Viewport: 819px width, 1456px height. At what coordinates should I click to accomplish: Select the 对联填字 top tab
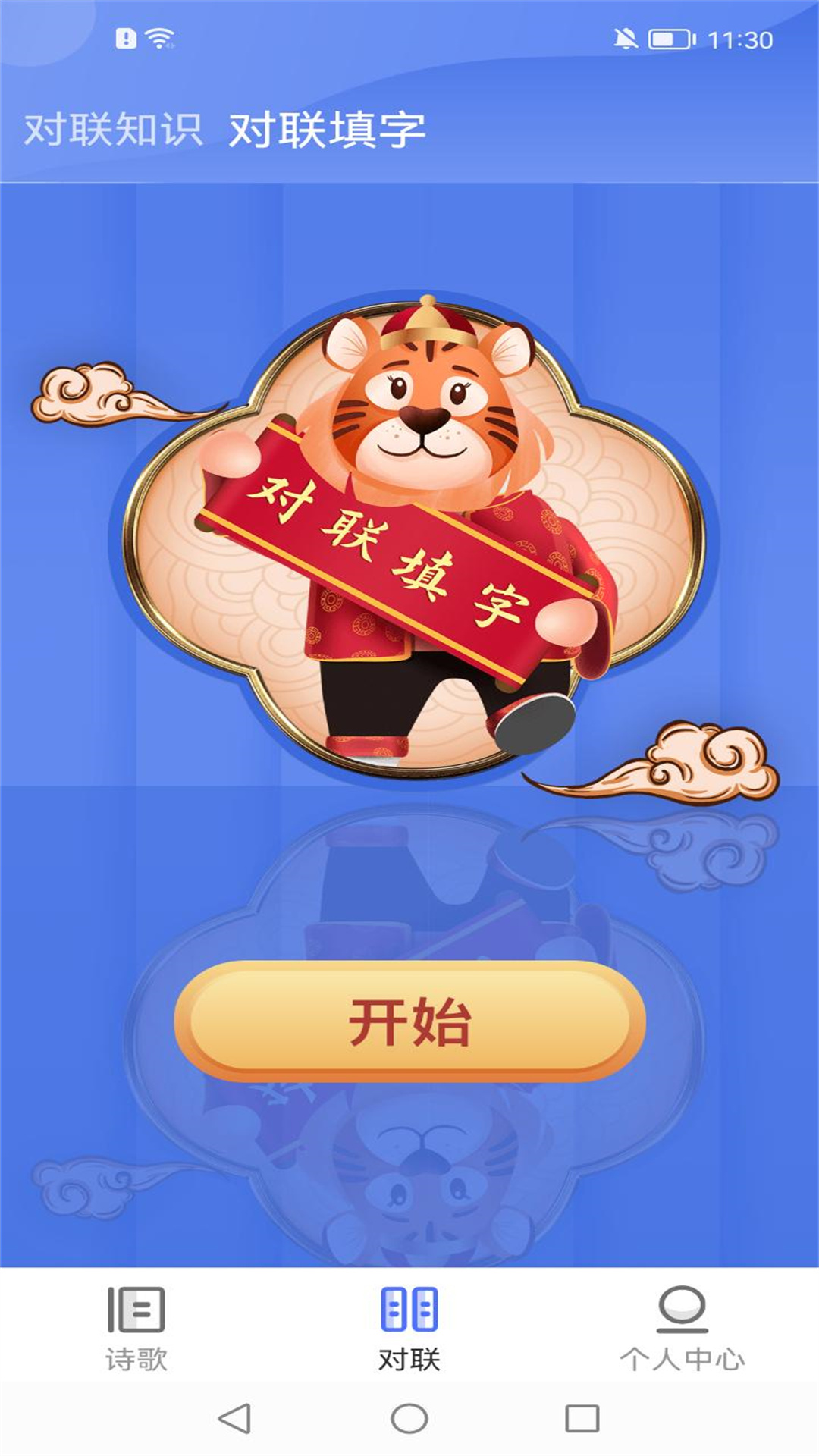(327, 130)
